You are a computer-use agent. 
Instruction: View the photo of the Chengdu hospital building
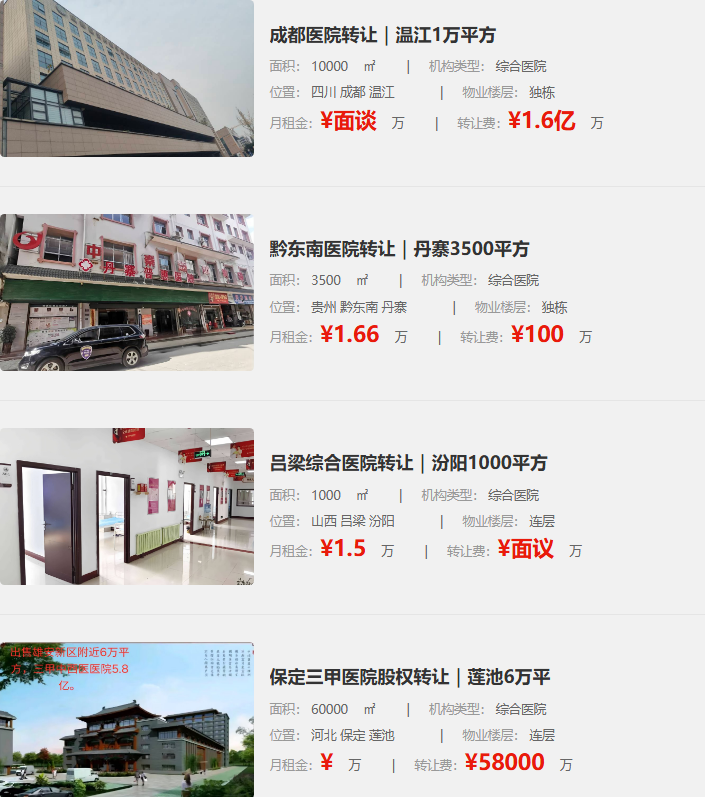coord(127,78)
